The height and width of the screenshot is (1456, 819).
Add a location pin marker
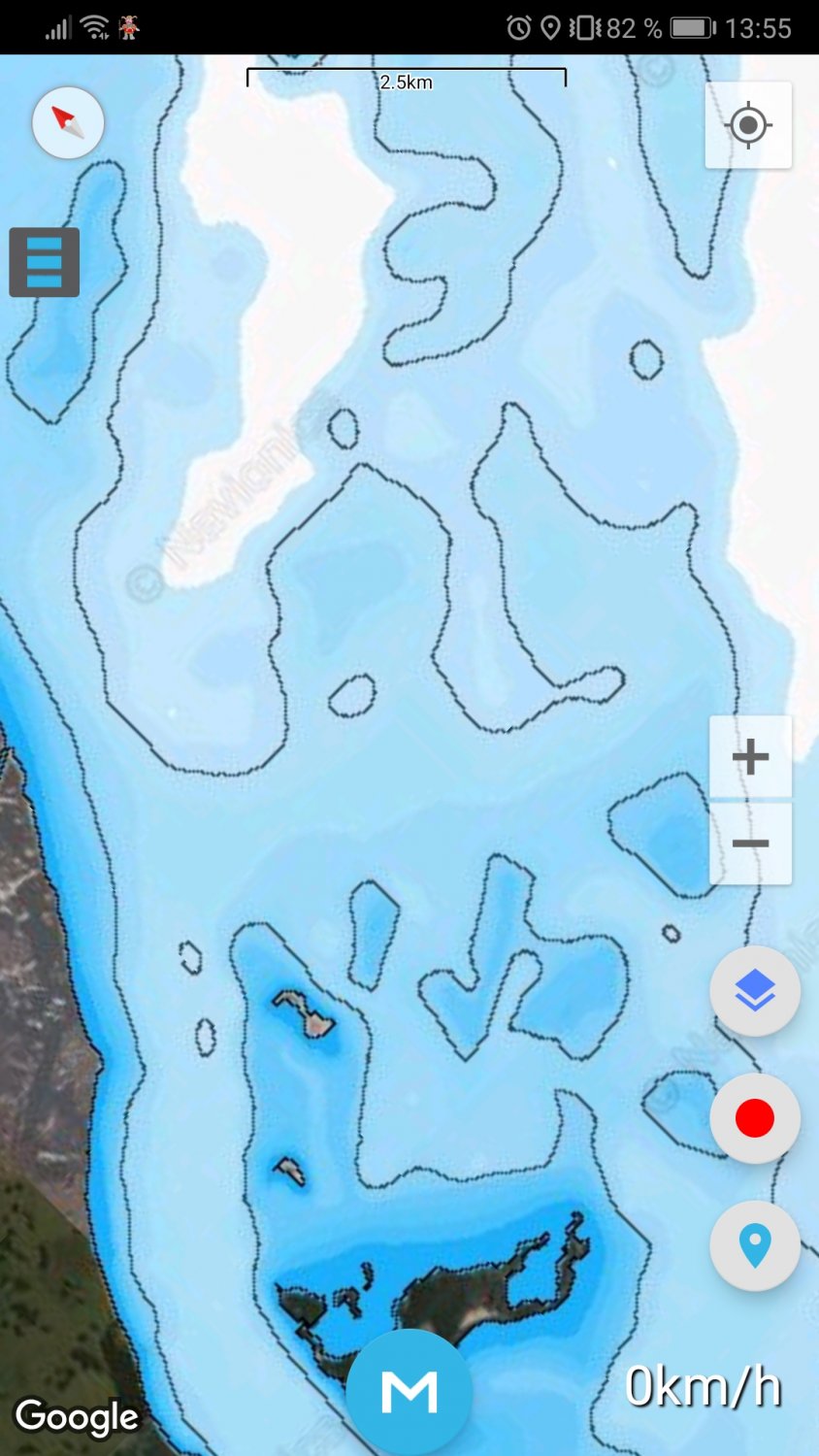754,1245
